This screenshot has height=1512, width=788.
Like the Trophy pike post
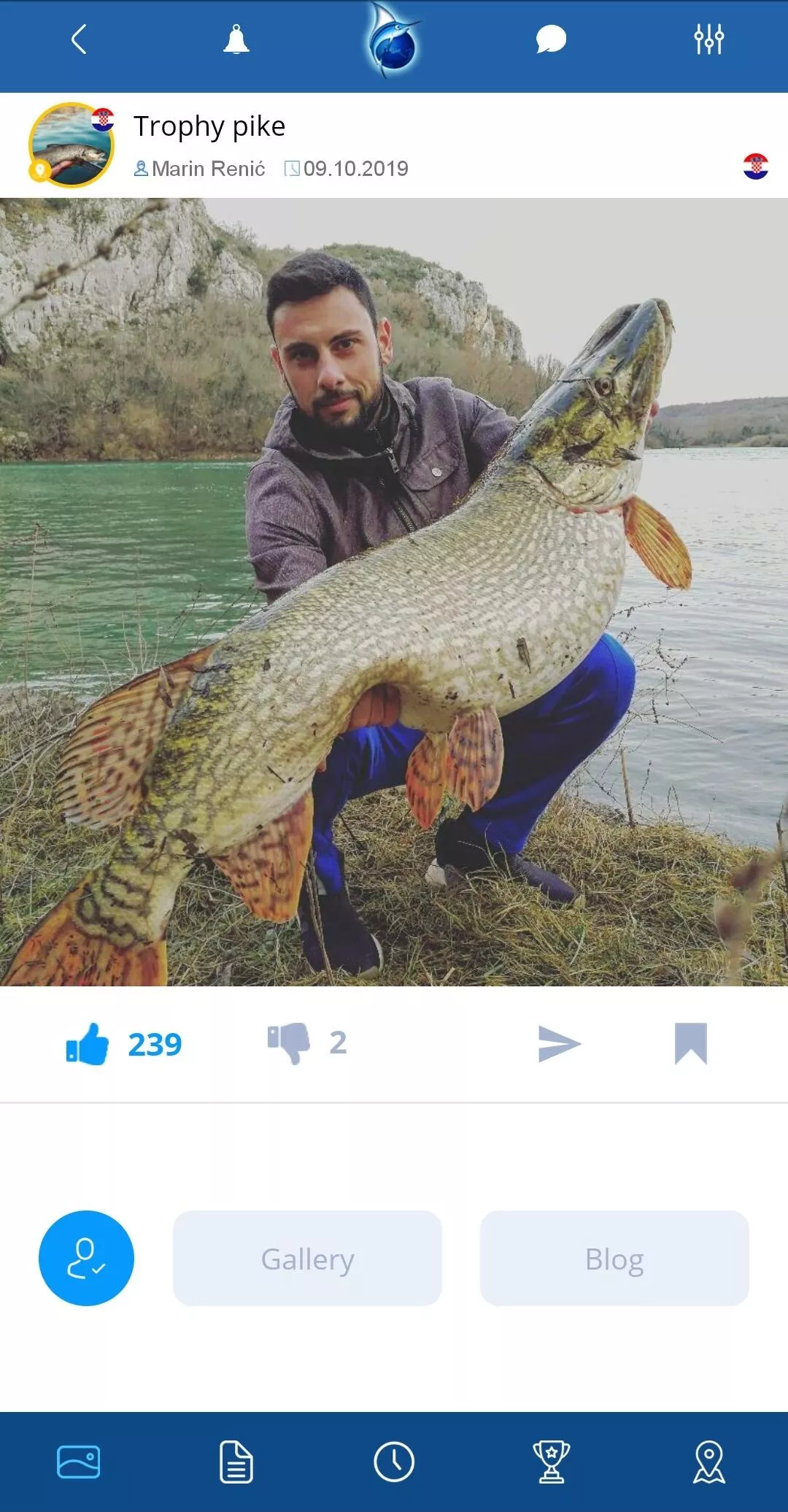pos(87,1044)
